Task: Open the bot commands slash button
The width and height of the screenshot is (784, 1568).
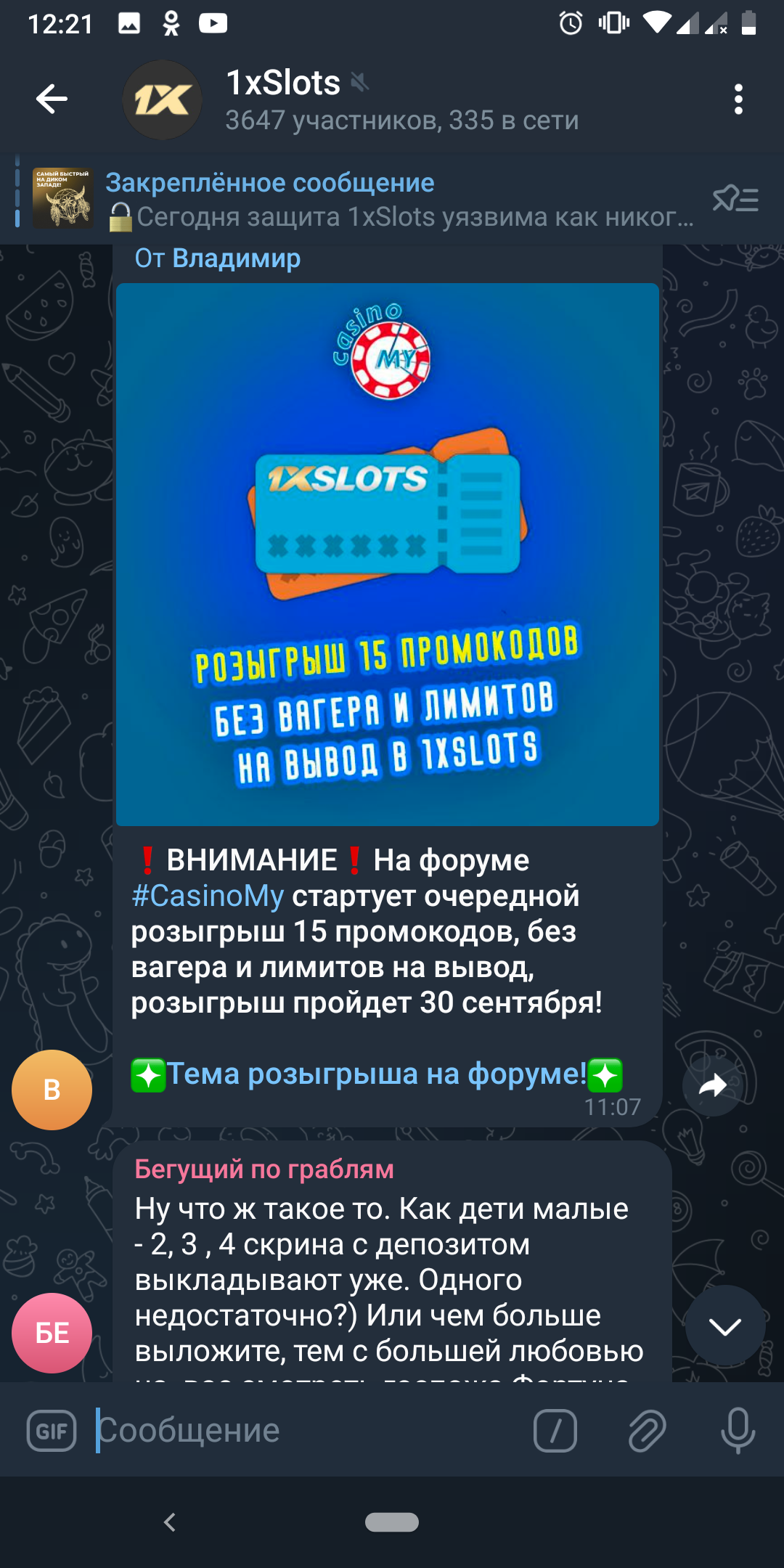Action: point(555,1431)
